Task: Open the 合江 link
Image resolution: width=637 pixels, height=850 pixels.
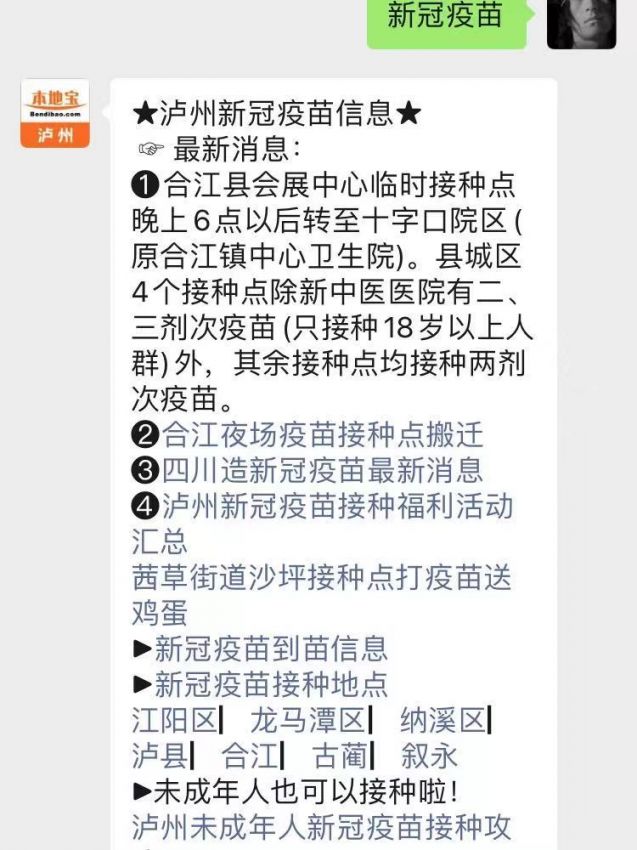Action: 250,755
